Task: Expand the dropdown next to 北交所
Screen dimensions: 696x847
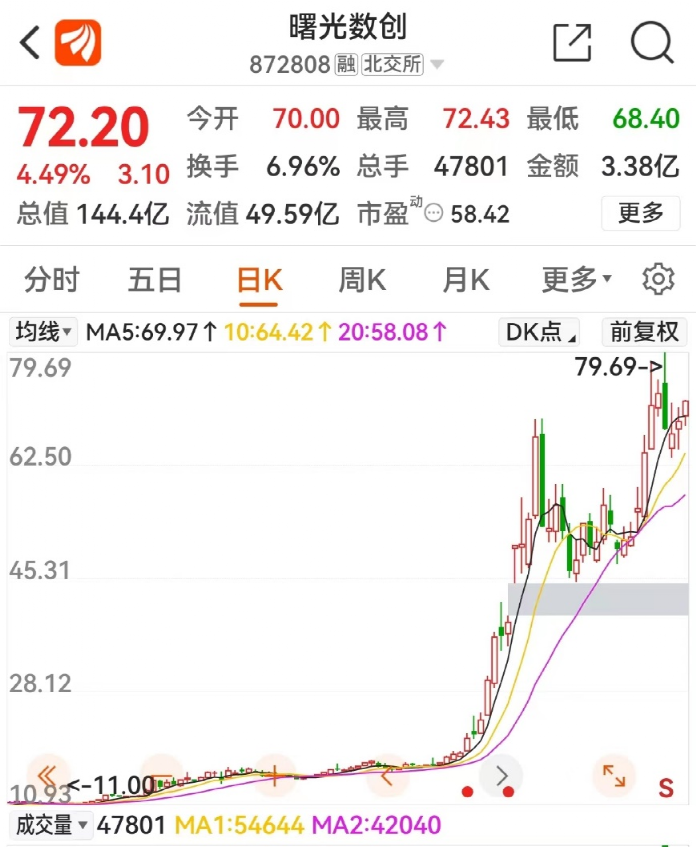Action: click(x=437, y=66)
